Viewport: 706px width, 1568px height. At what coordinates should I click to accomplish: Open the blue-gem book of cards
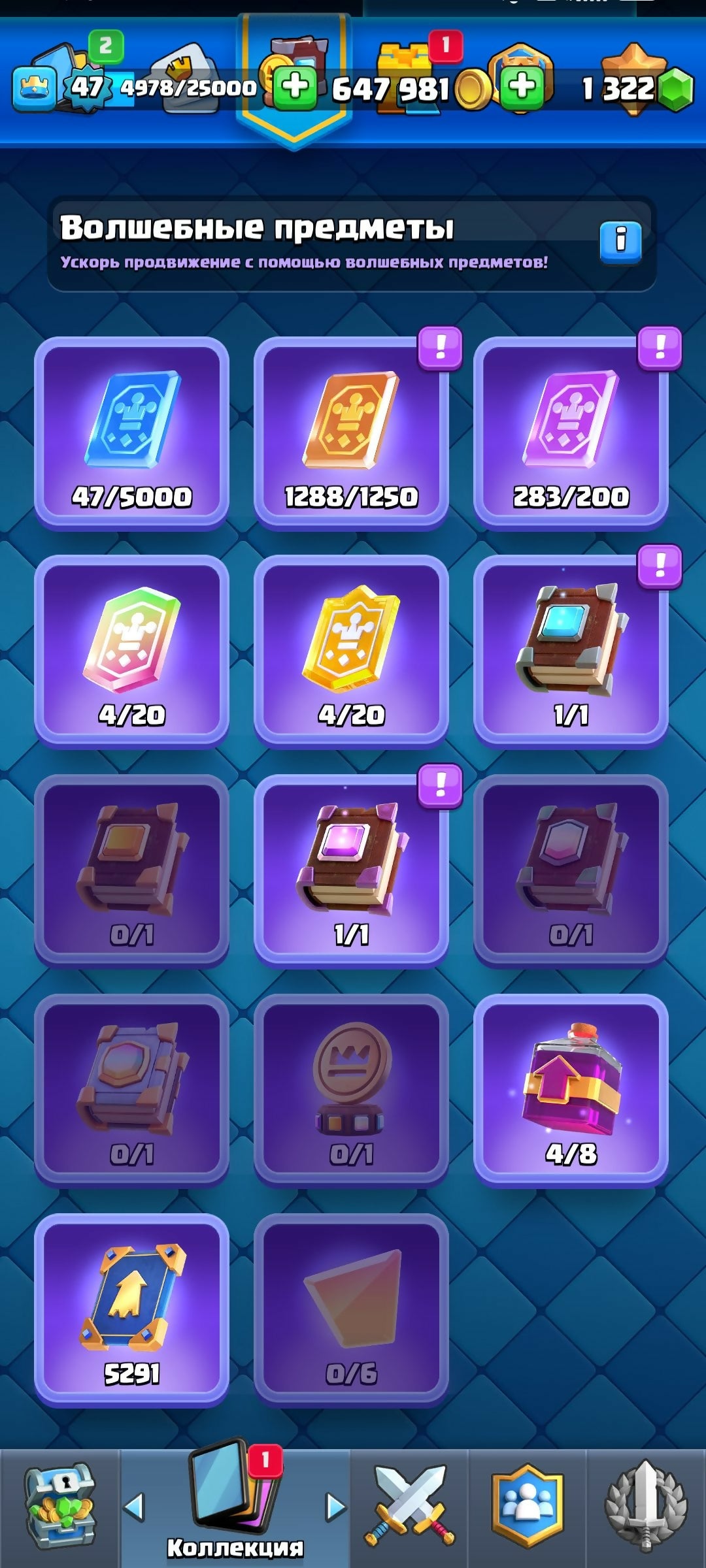pos(571,651)
